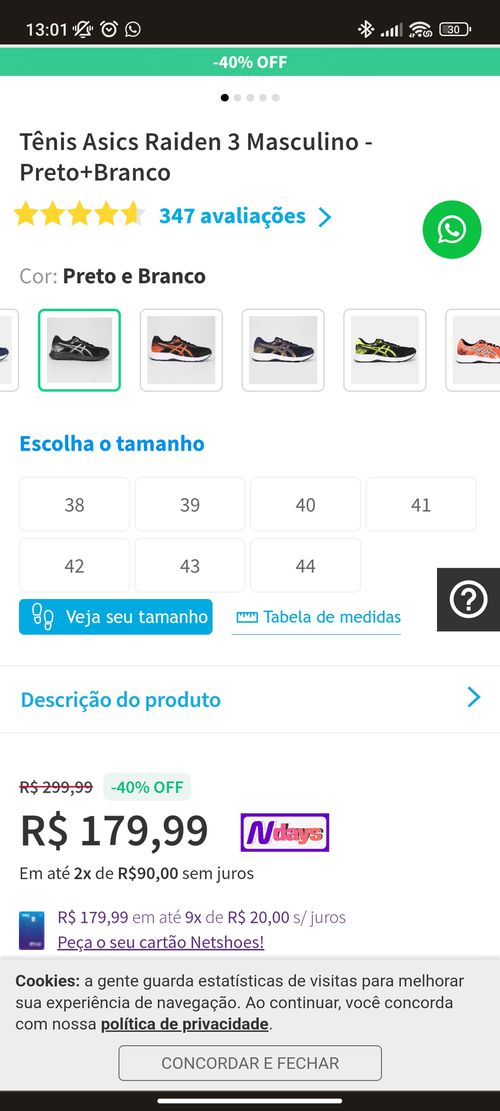
Task: Tap Veja seu tamanho button
Action: (115, 616)
